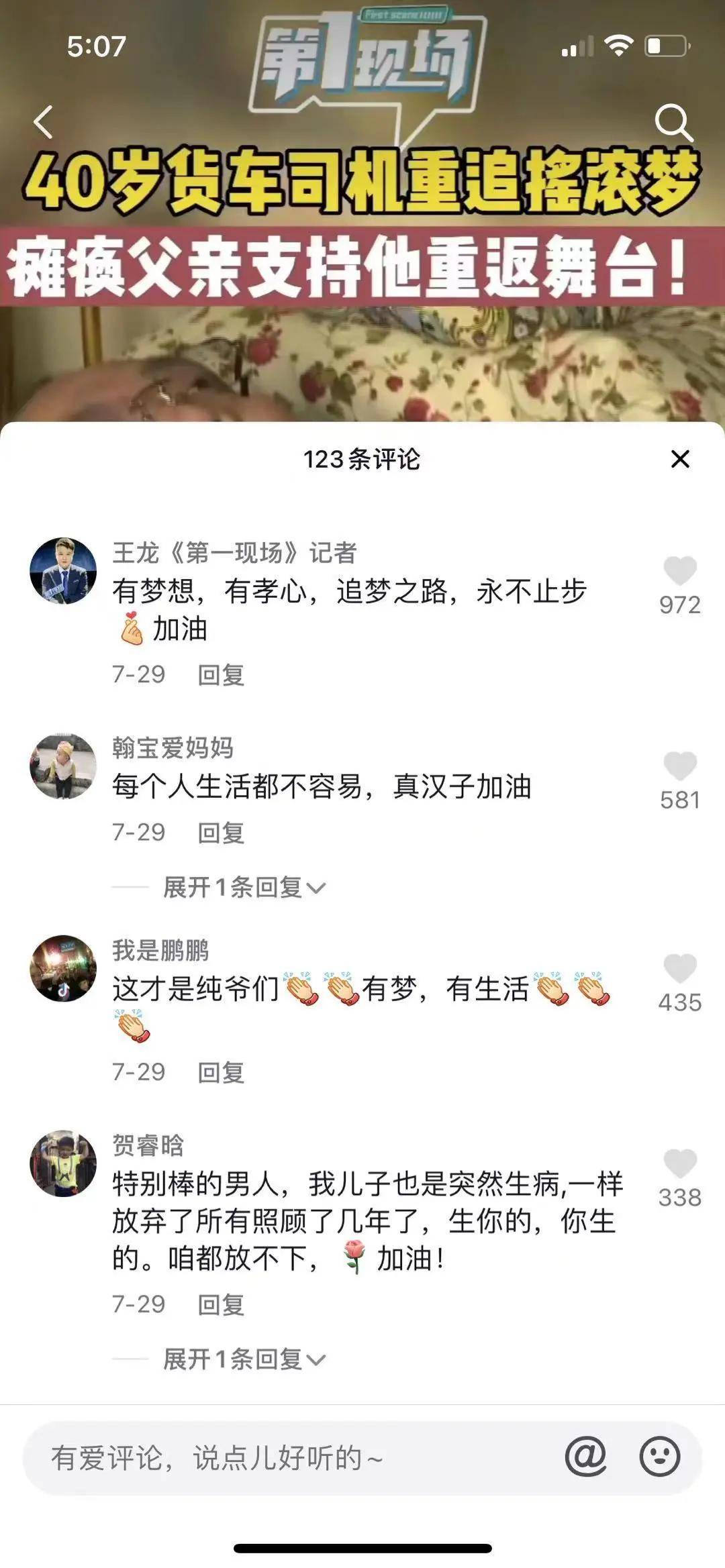The height and width of the screenshot is (1568, 725).
Task: Go back using the top-left arrow
Action: [44, 122]
